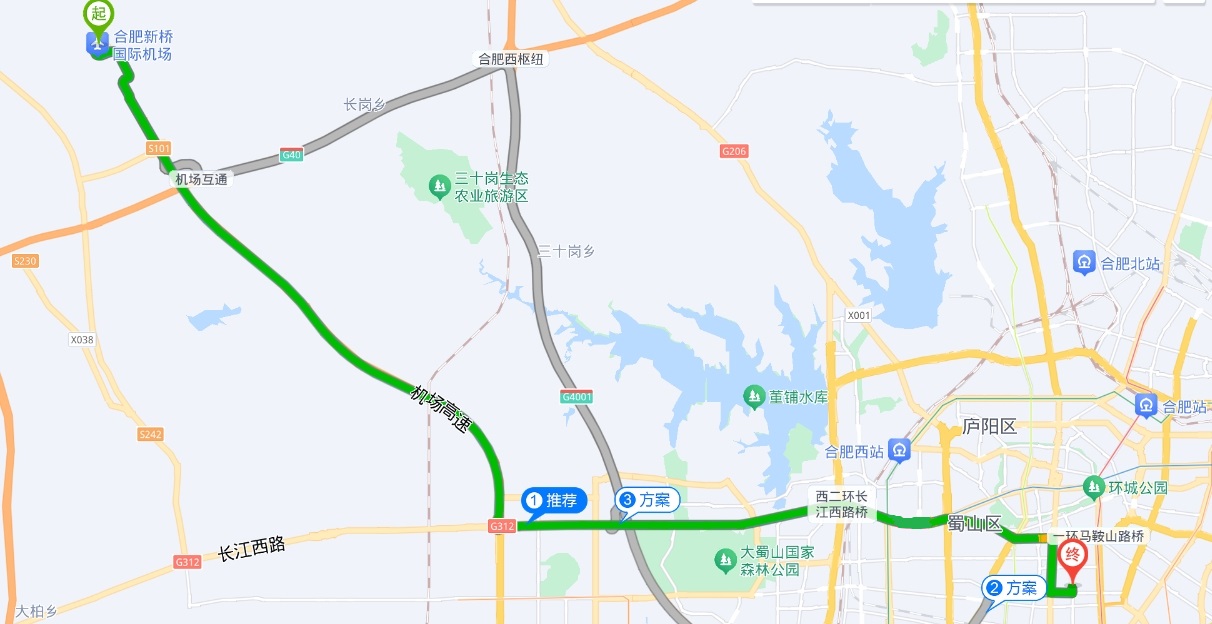The image size is (1212, 624).
Task: Open the 大蜀山国家森林公园 park marker
Action: click(x=726, y=561)
